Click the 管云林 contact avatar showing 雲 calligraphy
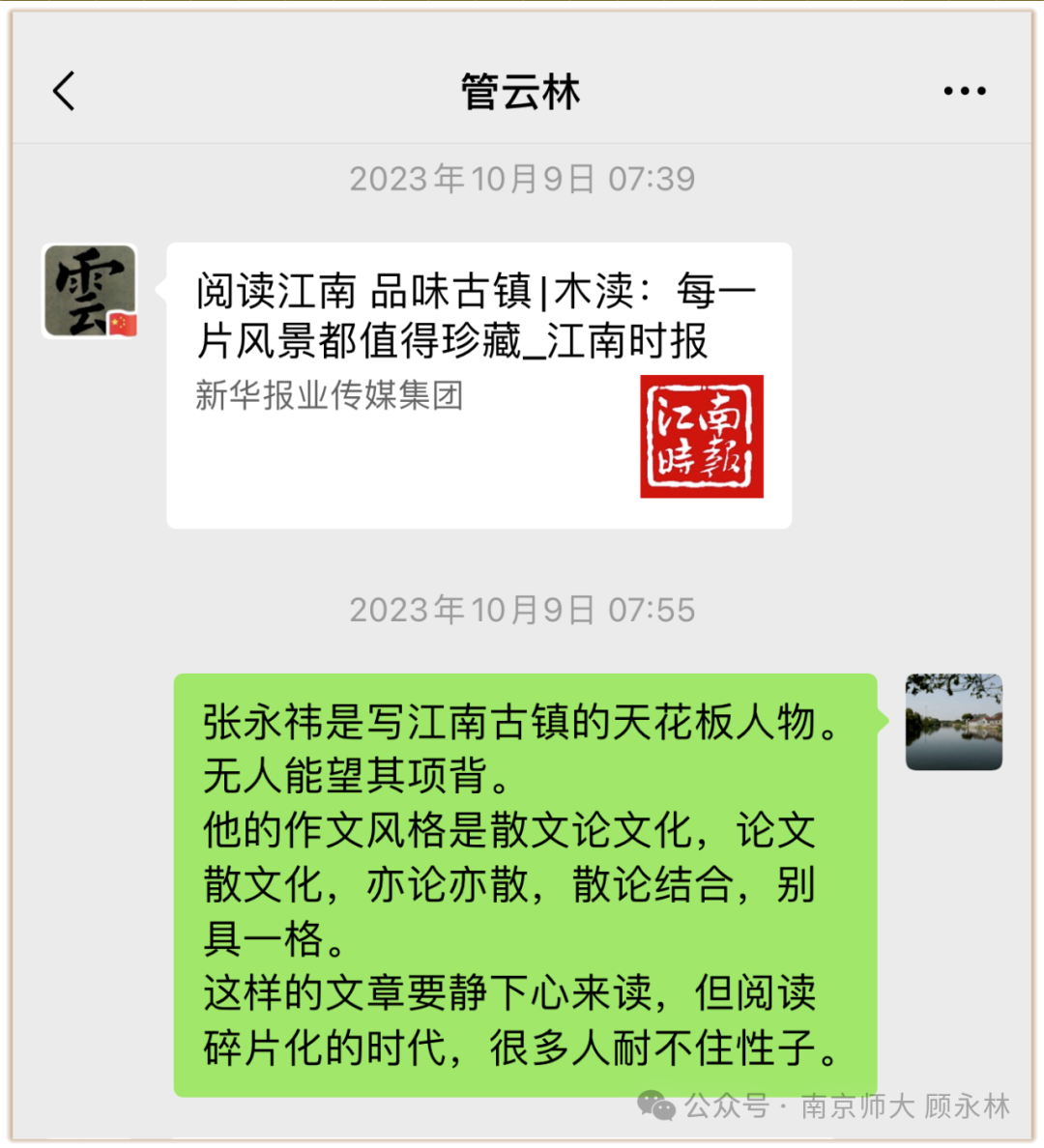This screenshot has width=1044, height=1148. tap(89, 288)
